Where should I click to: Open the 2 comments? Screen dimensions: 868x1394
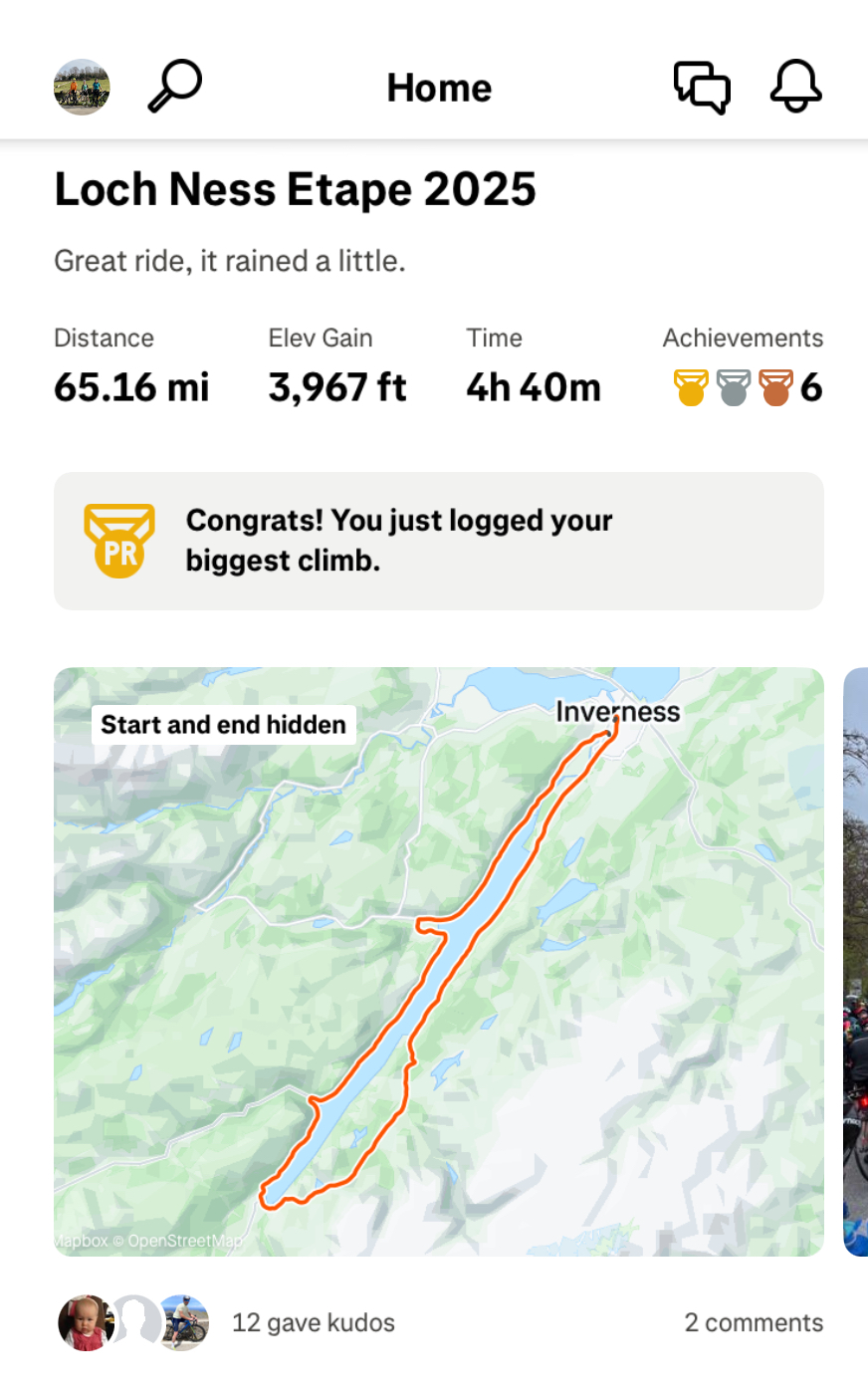click(x=754, y=1322)
